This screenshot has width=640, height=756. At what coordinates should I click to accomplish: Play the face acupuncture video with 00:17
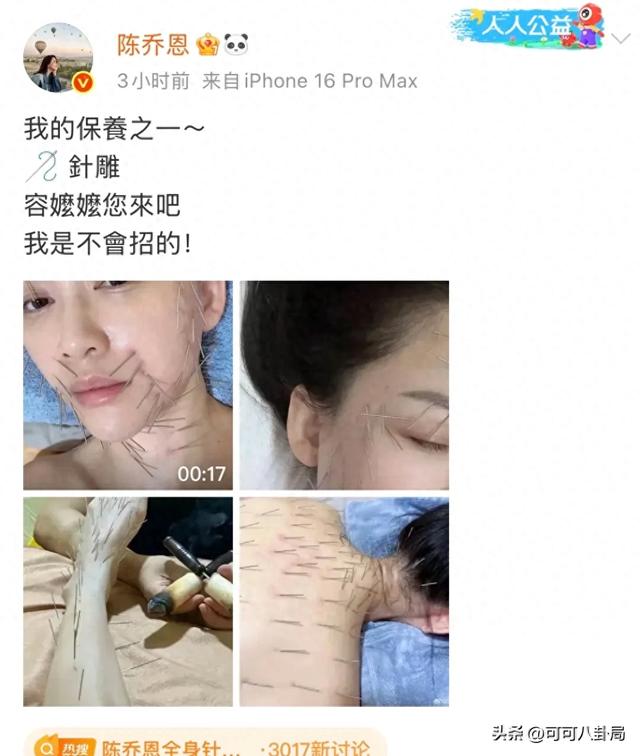click(x=128, y=385)
